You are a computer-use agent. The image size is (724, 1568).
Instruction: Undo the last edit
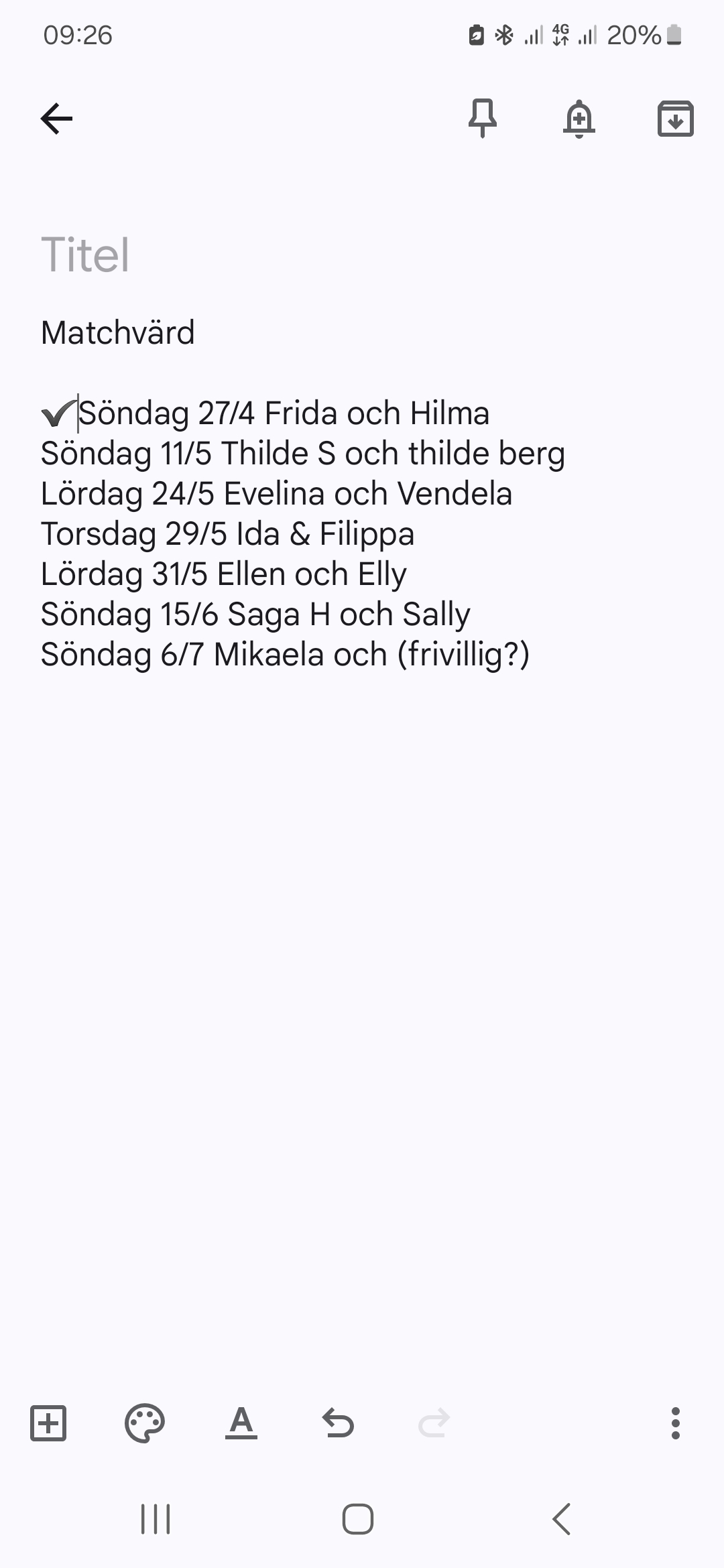[338, 1423]
